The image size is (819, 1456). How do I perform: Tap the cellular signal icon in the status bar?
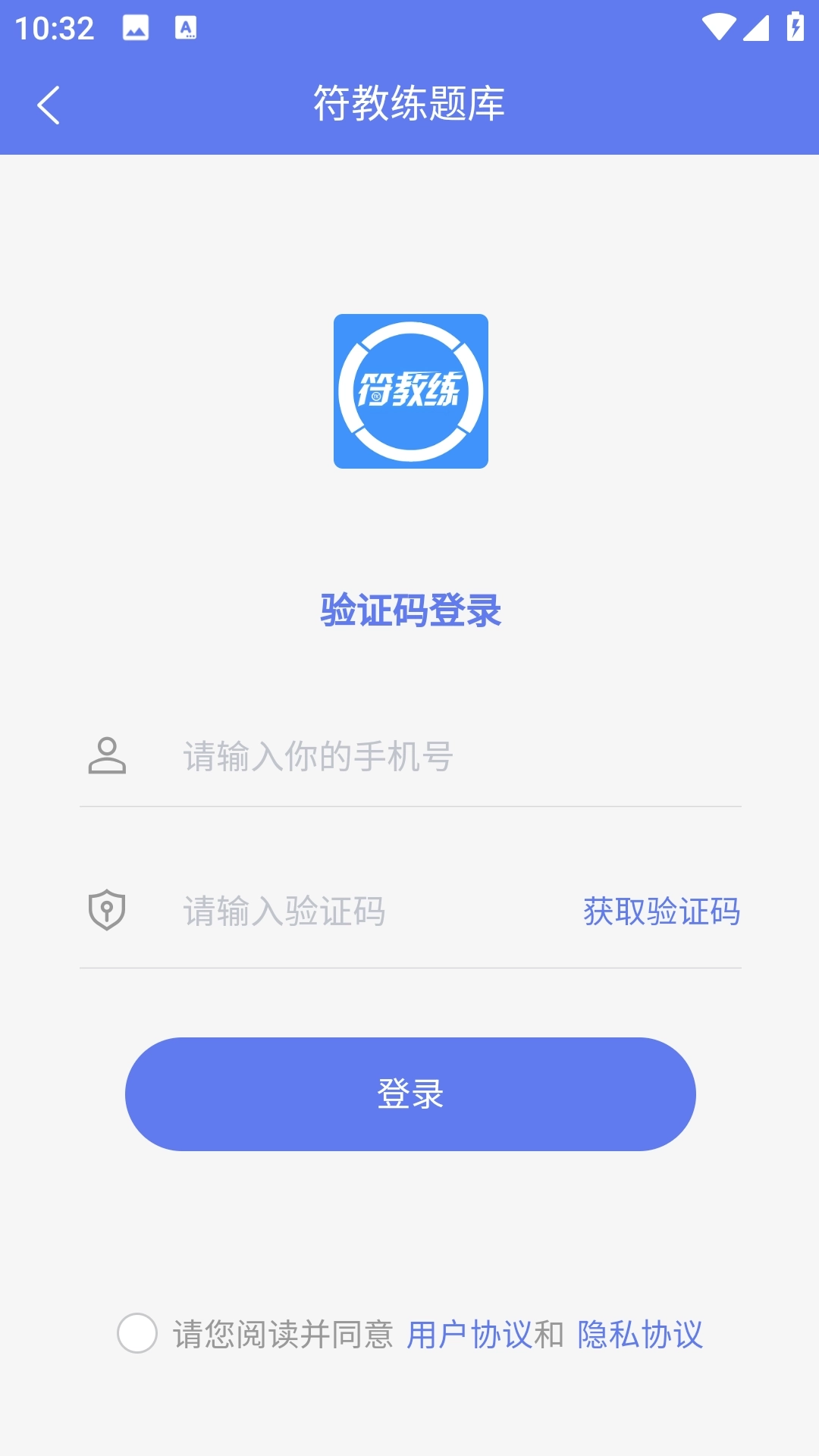point(755,27)
